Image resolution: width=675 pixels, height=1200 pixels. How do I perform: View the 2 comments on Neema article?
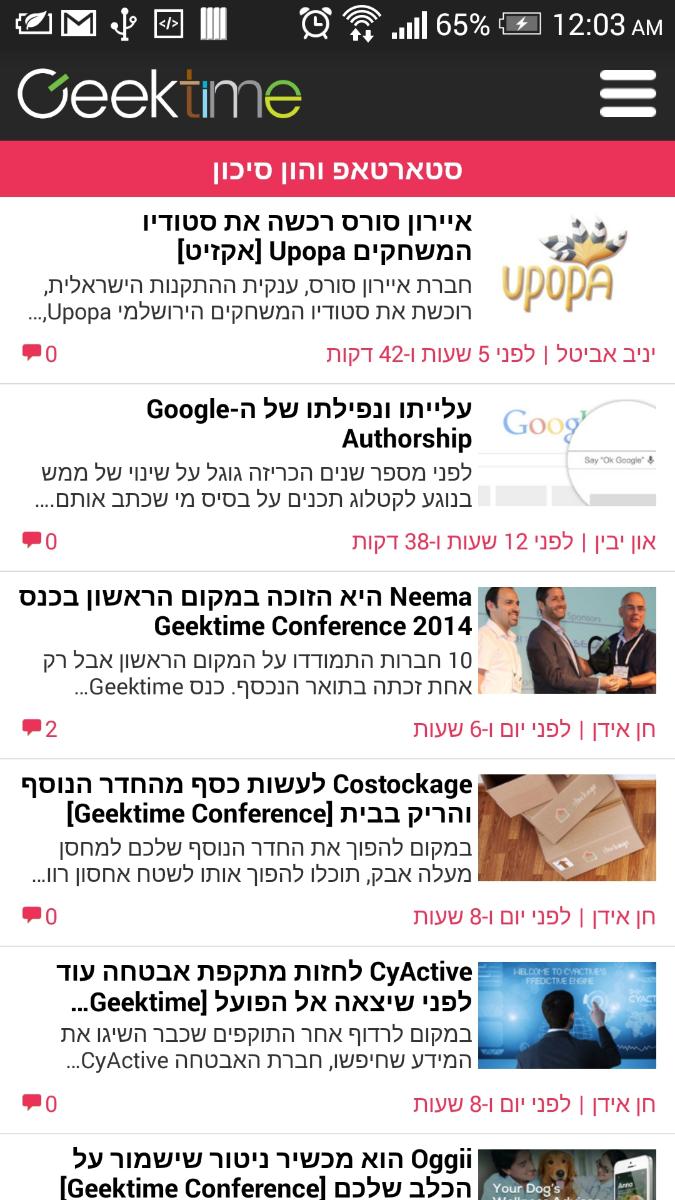pos(39,729)
